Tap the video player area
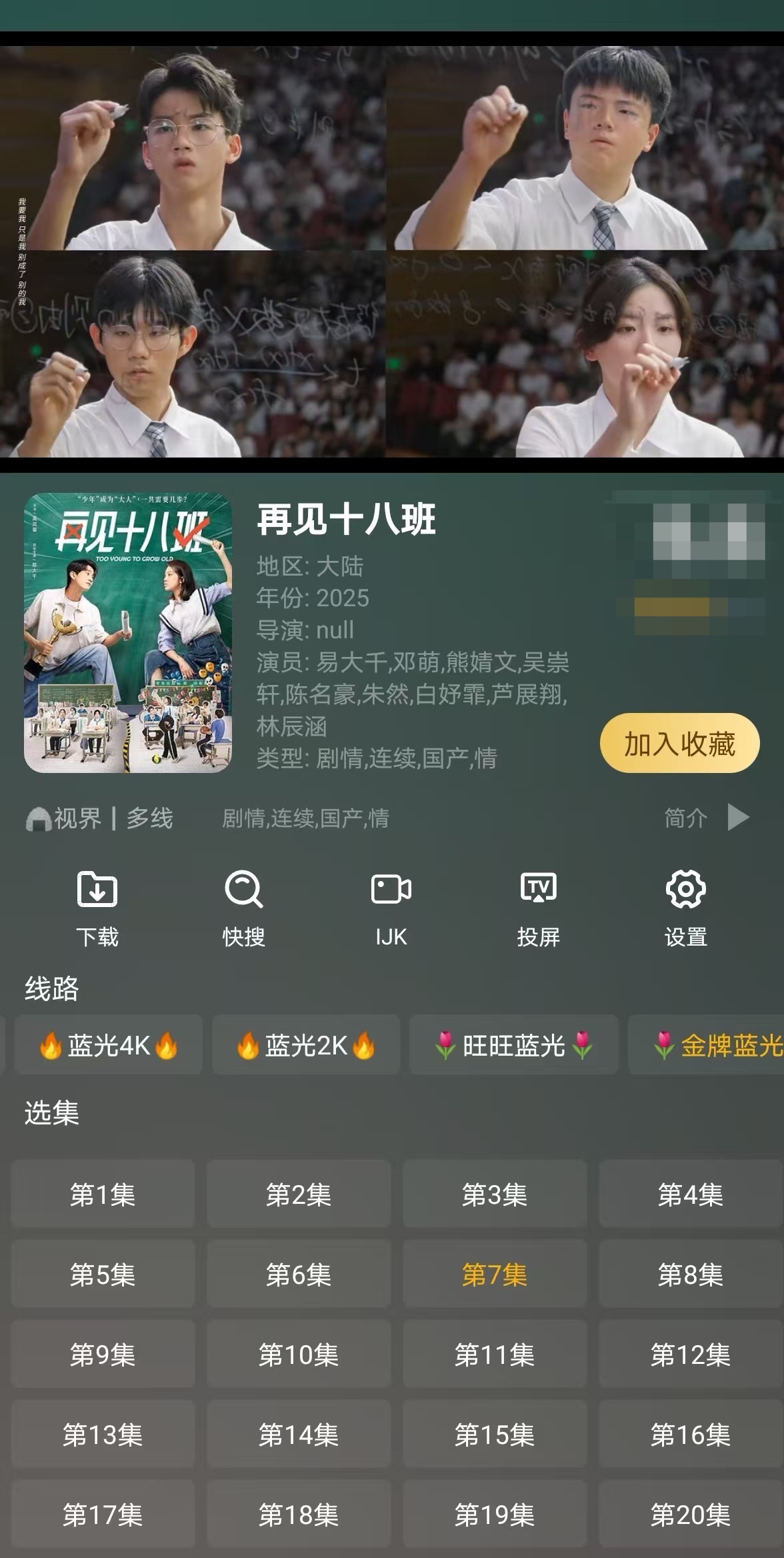The height and width of the screenshot is (1558, 784). pyautogui.click(x=392, y=252)
